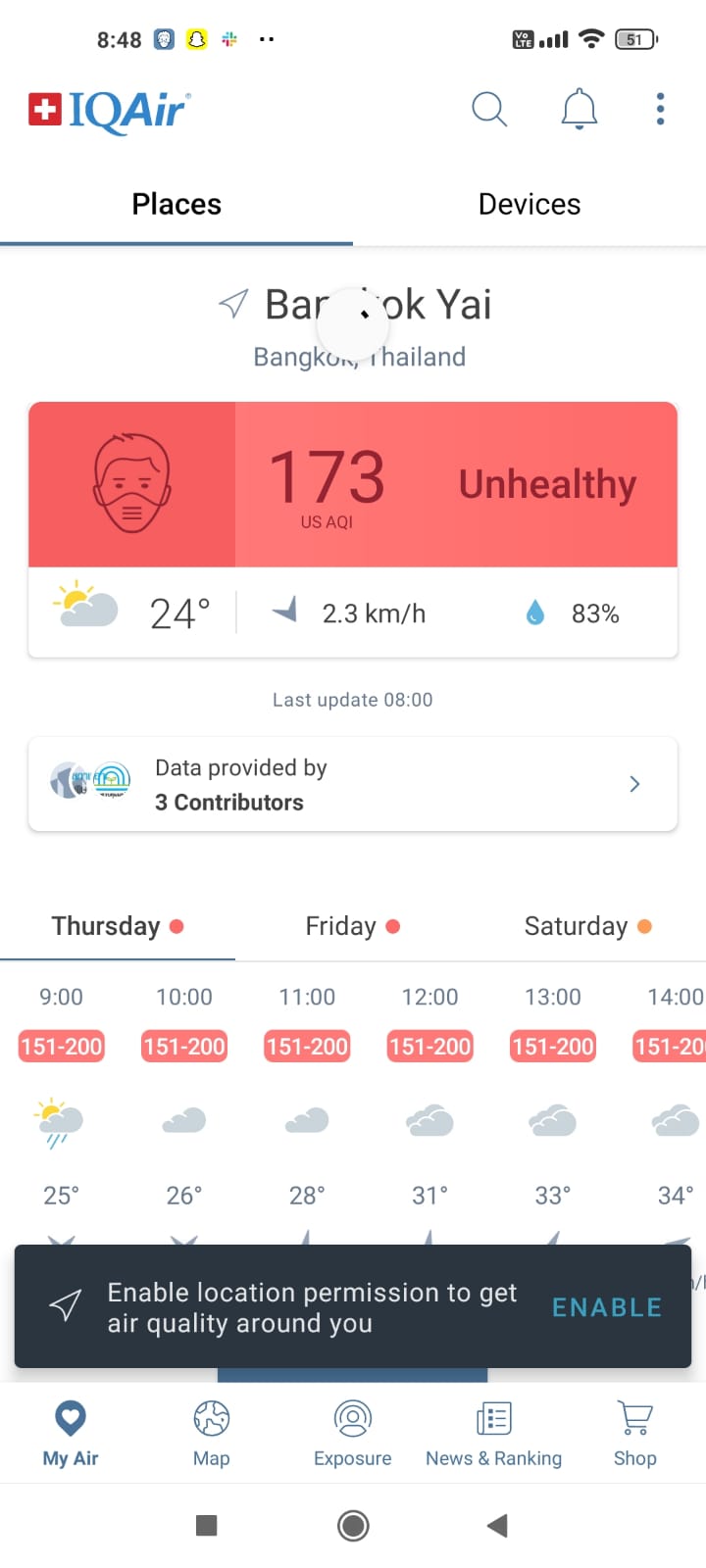This screenshot has width=706, height=1568.
Task: Go to the Map tab
Action: pyautogui.click(x=211, y=1433)
